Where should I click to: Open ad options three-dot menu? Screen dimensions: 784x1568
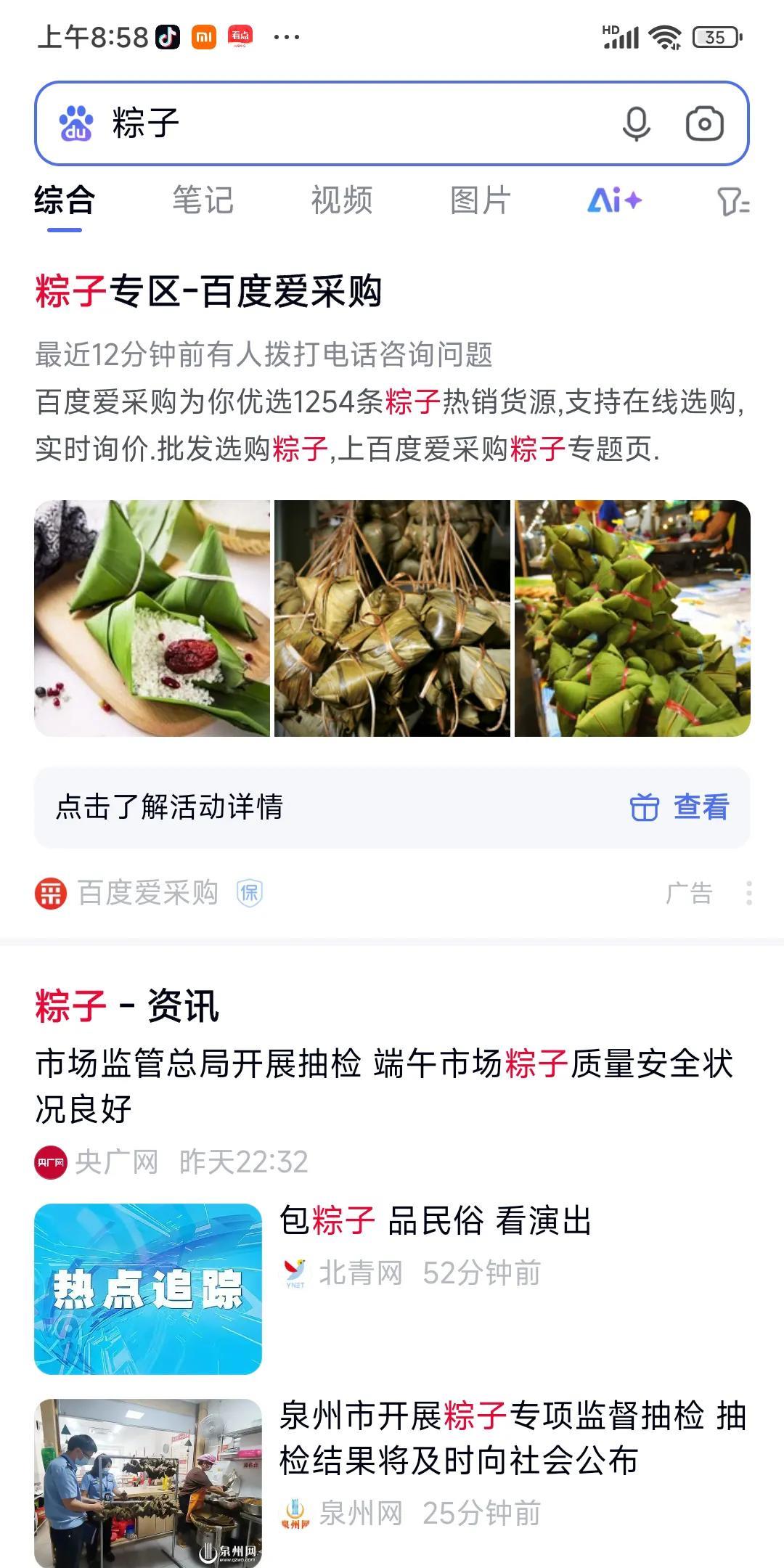[748, 893]
